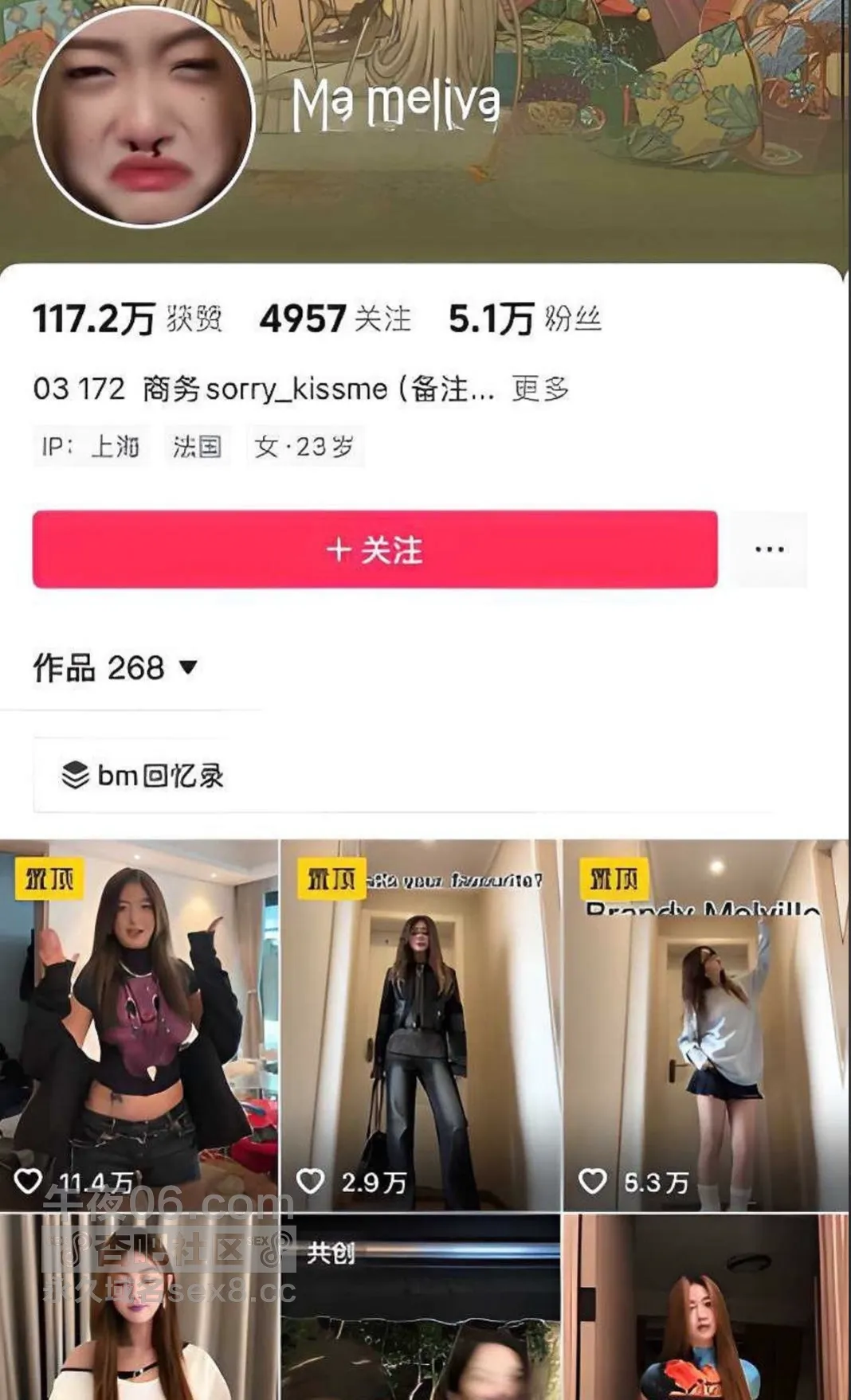This screenshot has width=851, height=1400.
Task: Open the bm回忆录 collection
Action: pyautogui.click(x=143, y=775)
